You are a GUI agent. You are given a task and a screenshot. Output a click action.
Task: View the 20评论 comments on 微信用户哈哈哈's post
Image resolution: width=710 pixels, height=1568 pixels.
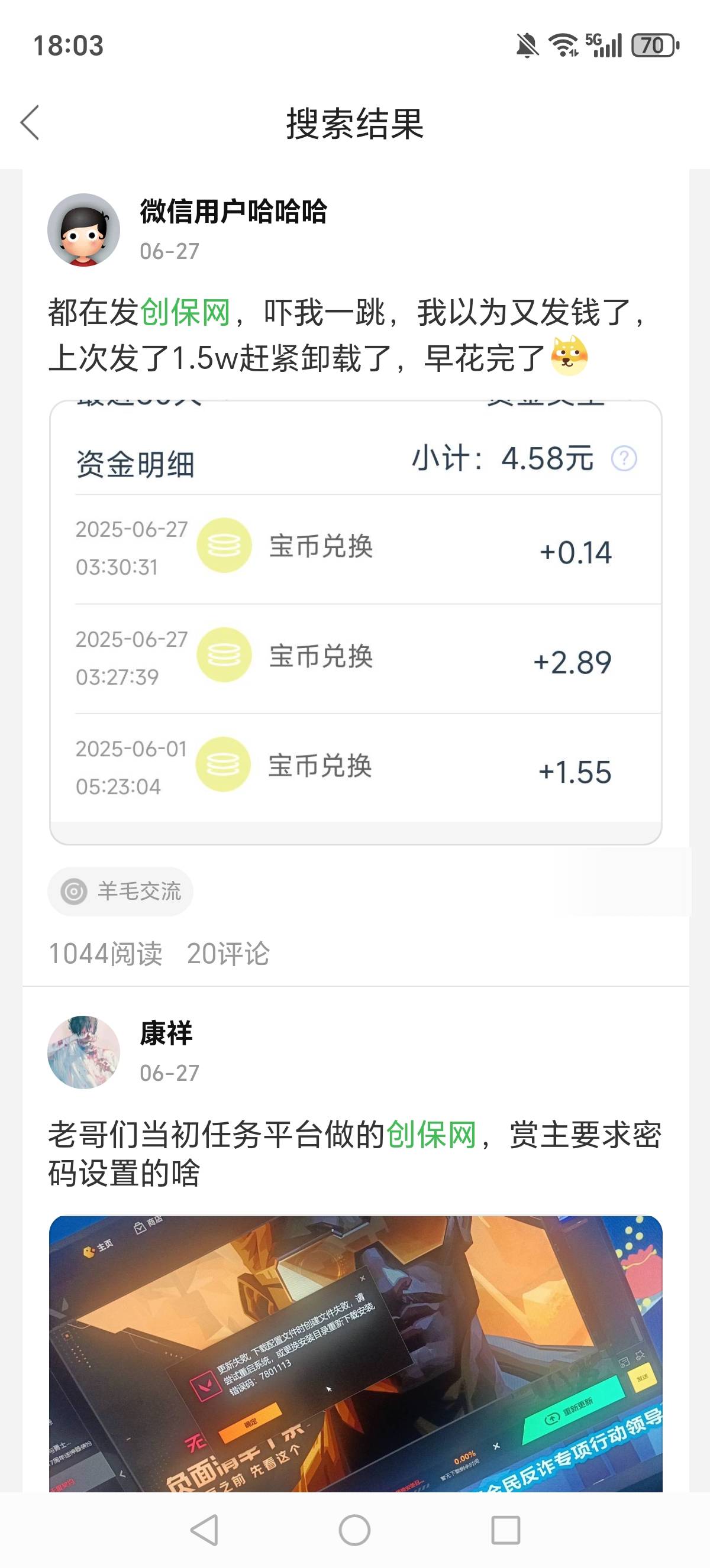[x=228, y=954]
